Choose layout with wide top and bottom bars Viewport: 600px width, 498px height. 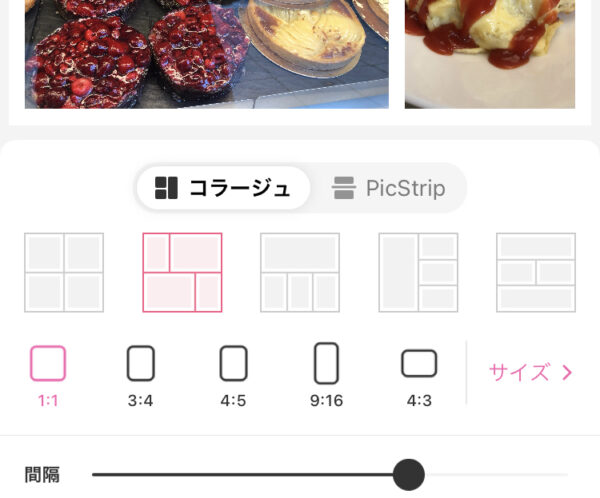tap(536, 272)
